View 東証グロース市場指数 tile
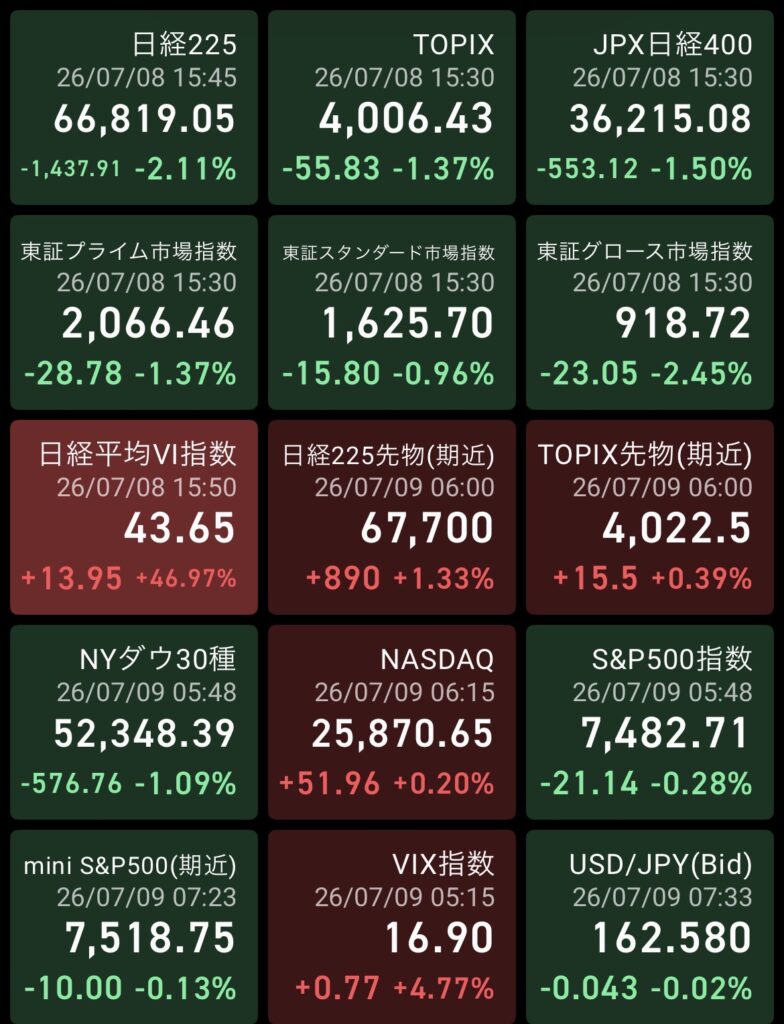Viewport: 784px width, 1024px height. click(650, 312)
